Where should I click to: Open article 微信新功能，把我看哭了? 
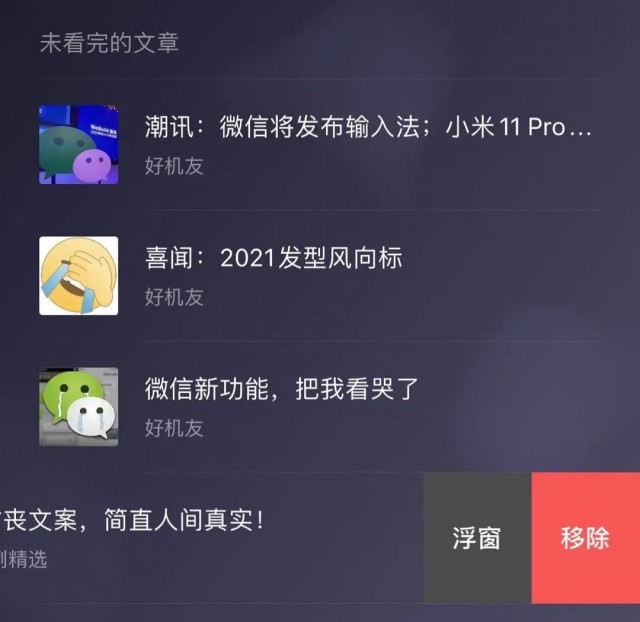(285, 389)
